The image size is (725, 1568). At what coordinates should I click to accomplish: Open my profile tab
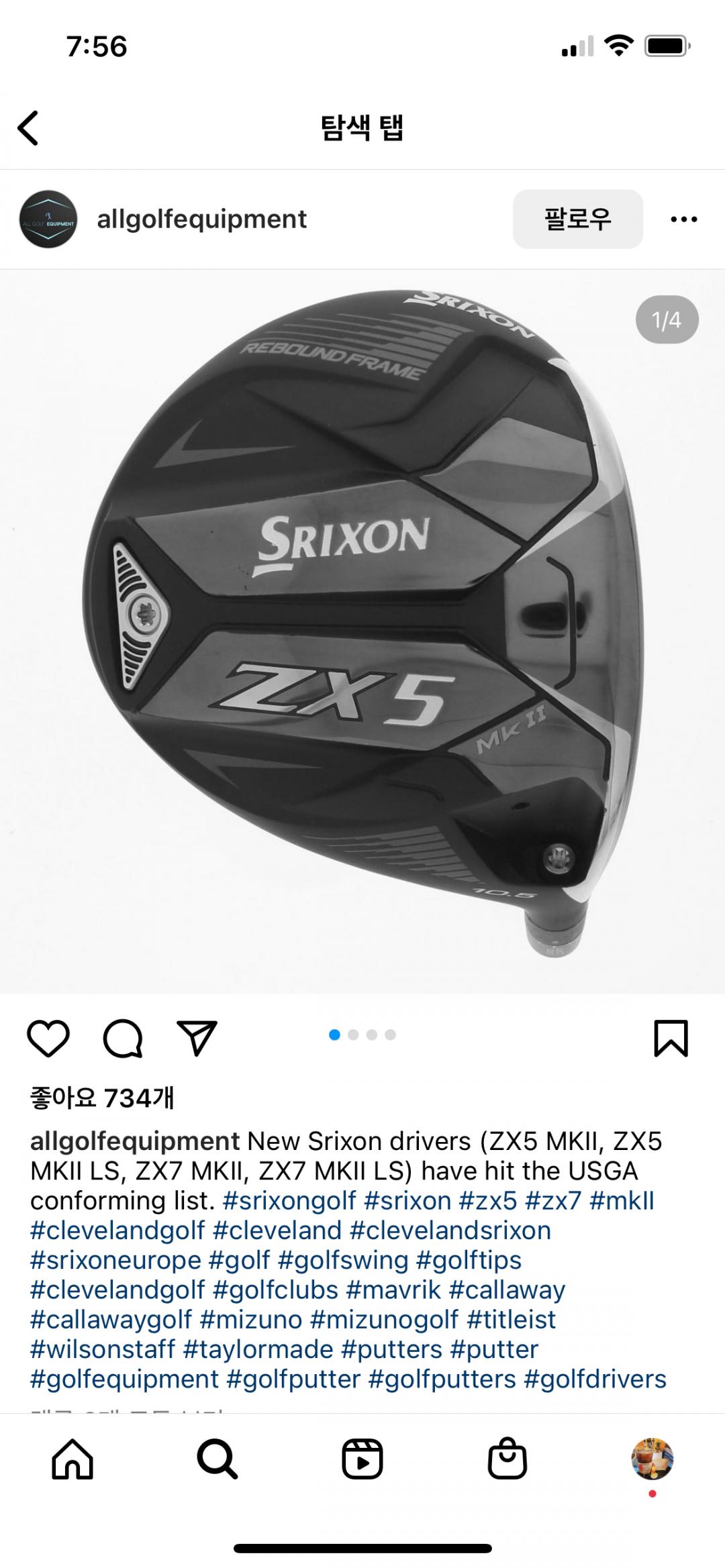click(x=652, y=1459)
